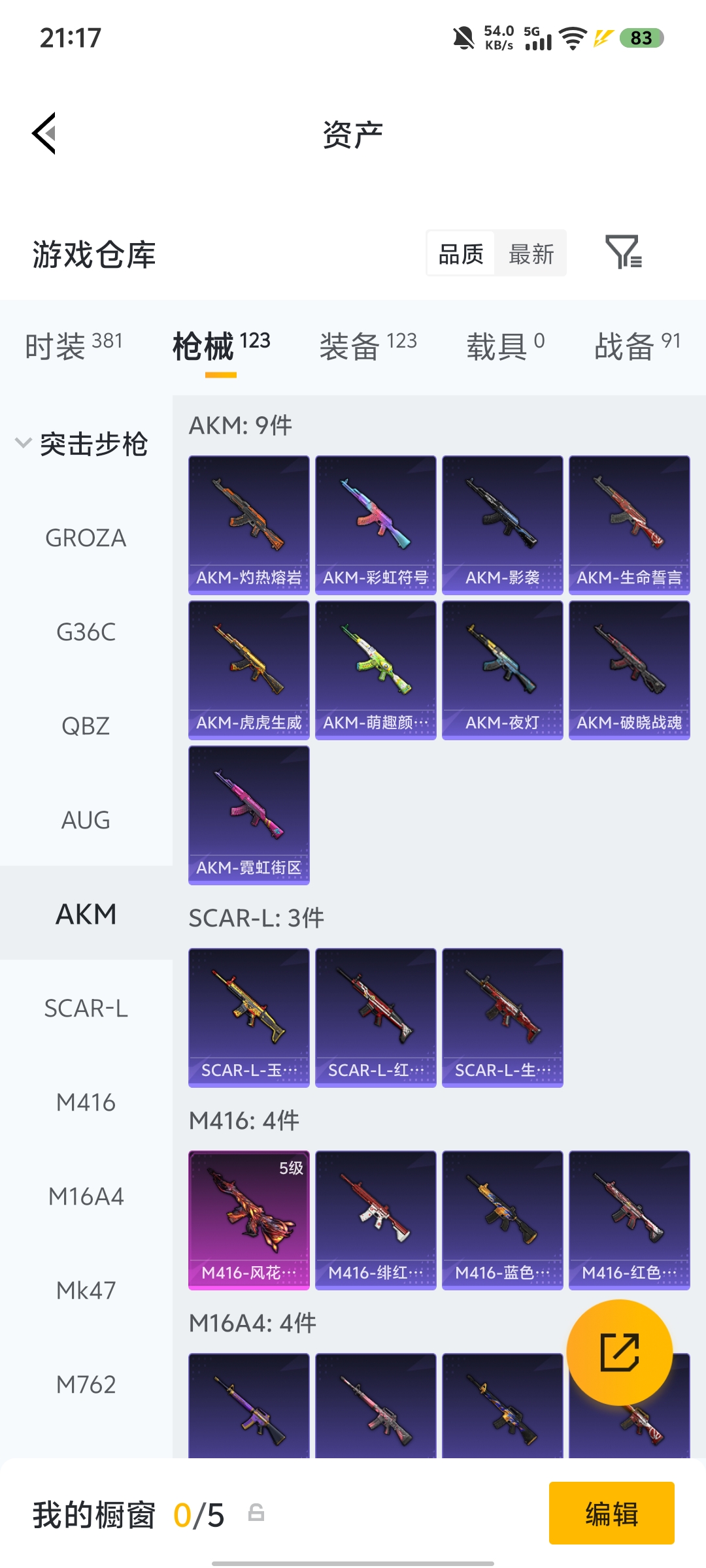Open the level 5 M416-风花 skin
This screenshot has height=1568, width=706.
point(248,1220)
